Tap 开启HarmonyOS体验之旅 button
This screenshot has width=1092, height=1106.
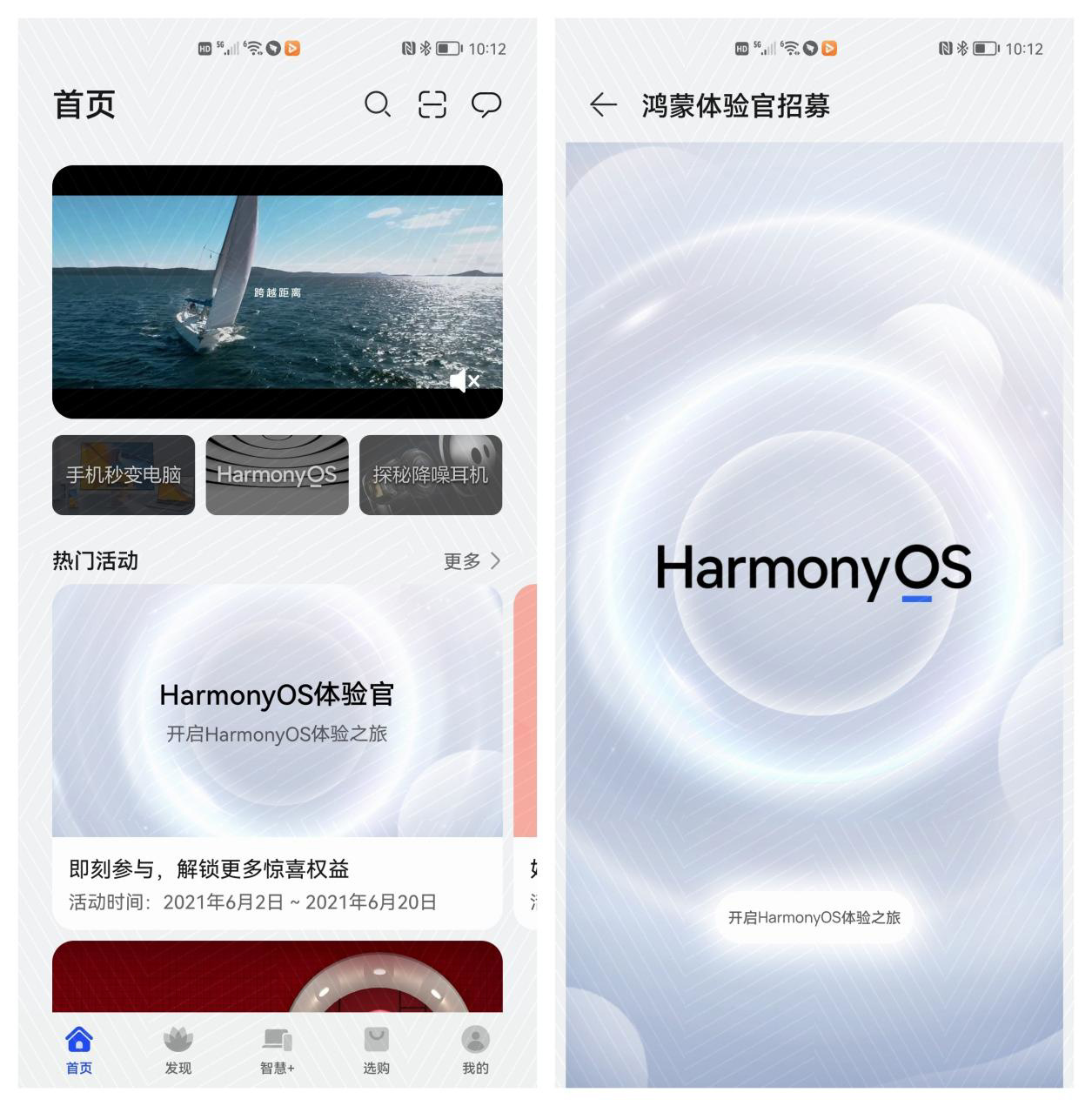(x=814, y=917)
